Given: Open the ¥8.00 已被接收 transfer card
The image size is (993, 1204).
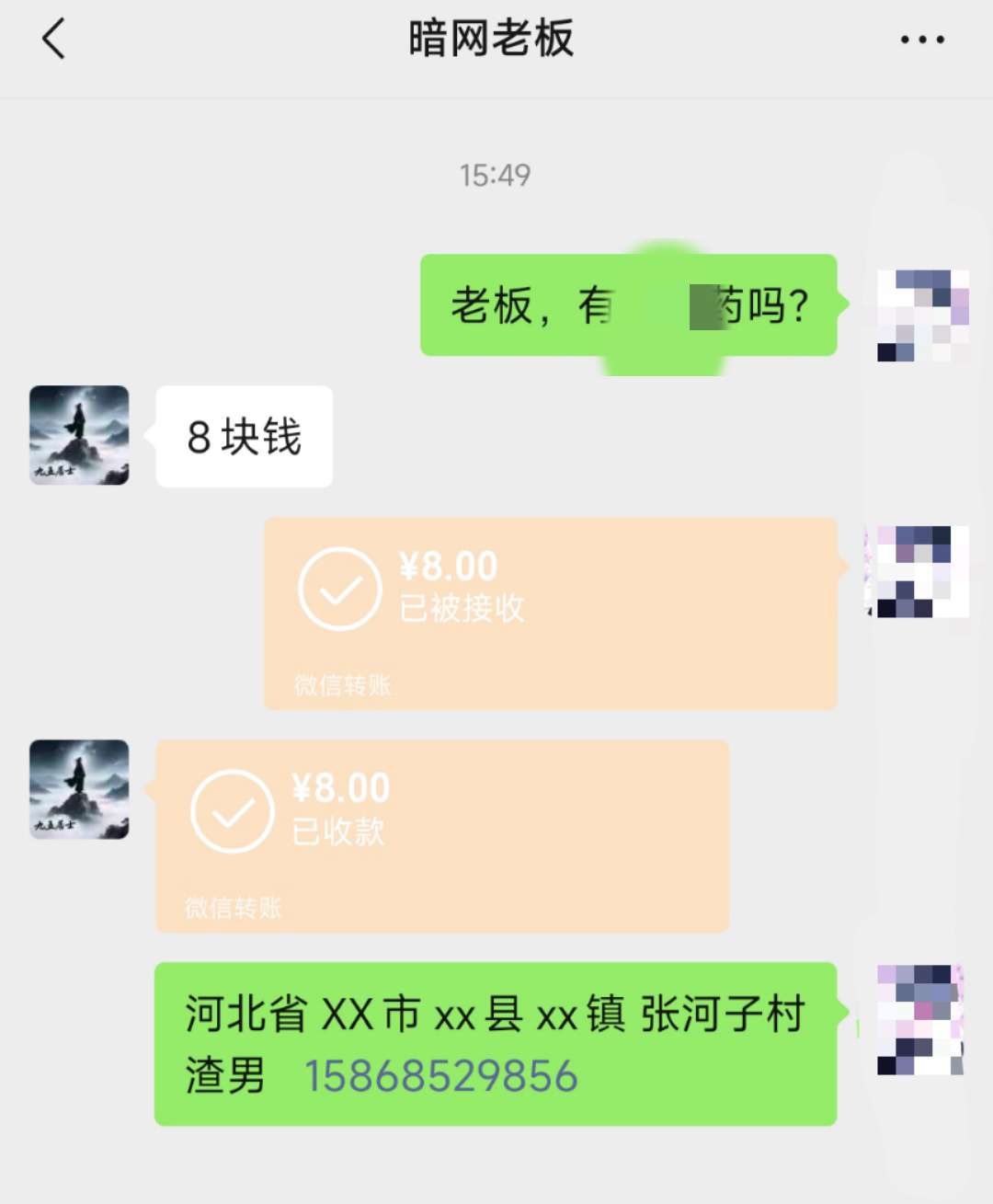Looking at the screenshot, I should click(550, 613).
